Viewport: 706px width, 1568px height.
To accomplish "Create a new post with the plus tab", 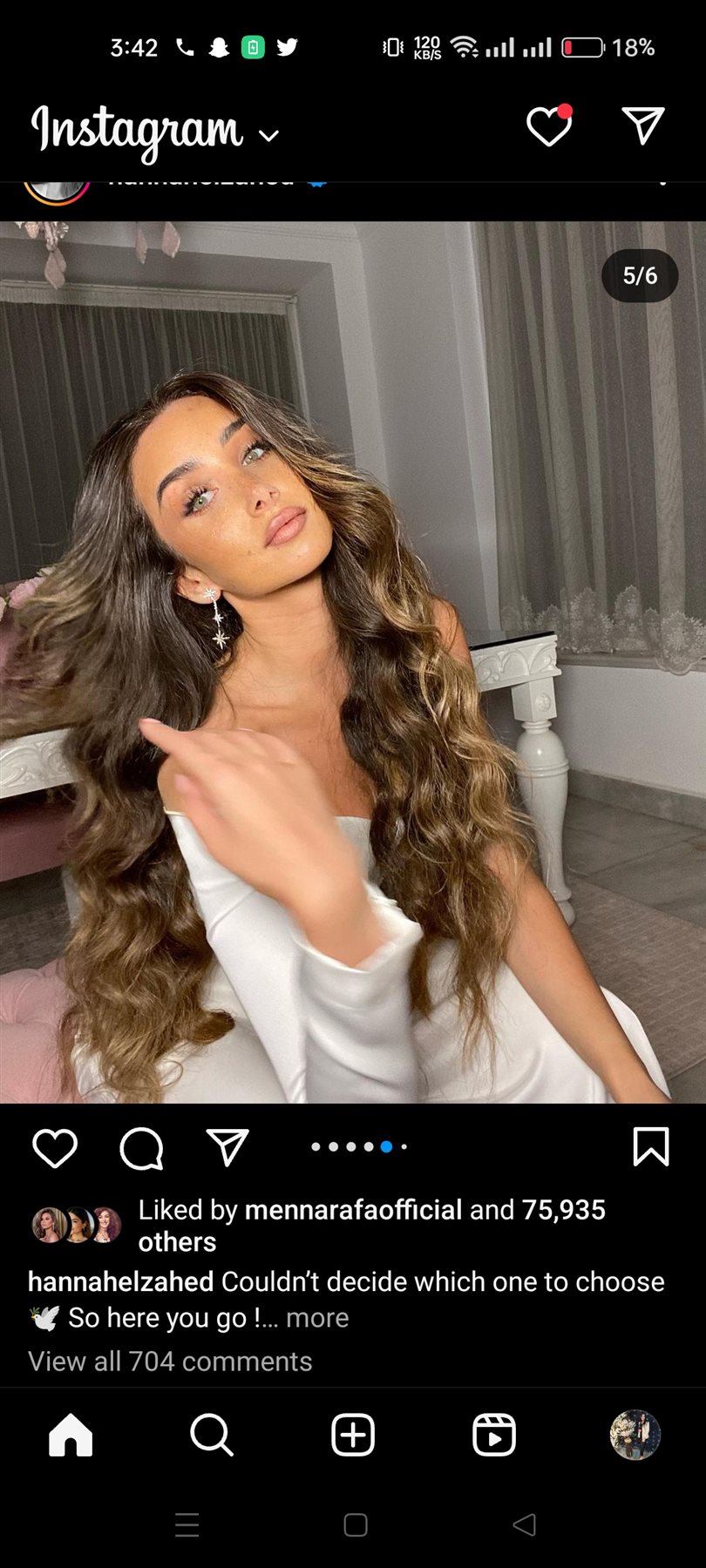I will pyautogui.click(x=353, y=1435).
